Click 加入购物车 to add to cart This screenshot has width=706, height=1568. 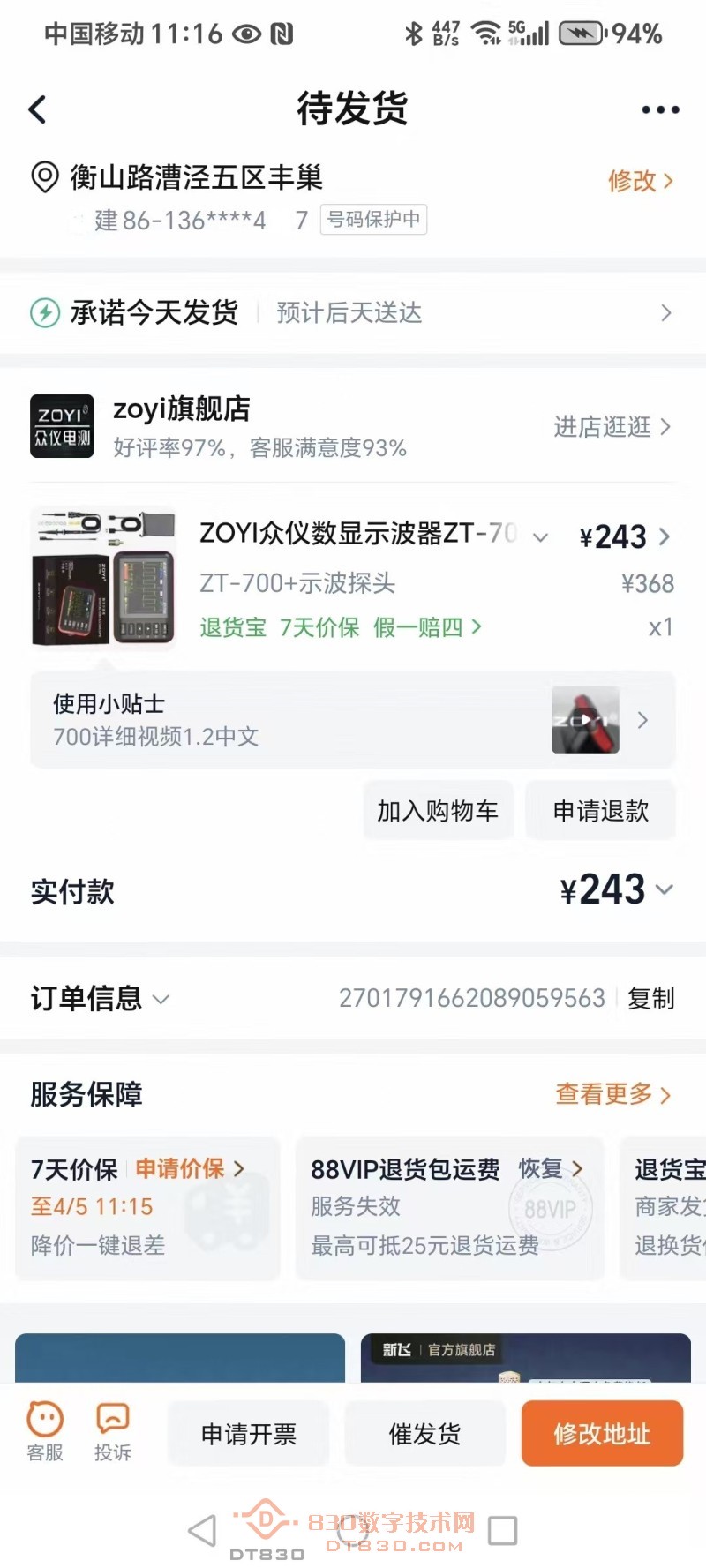click(438, 809)
